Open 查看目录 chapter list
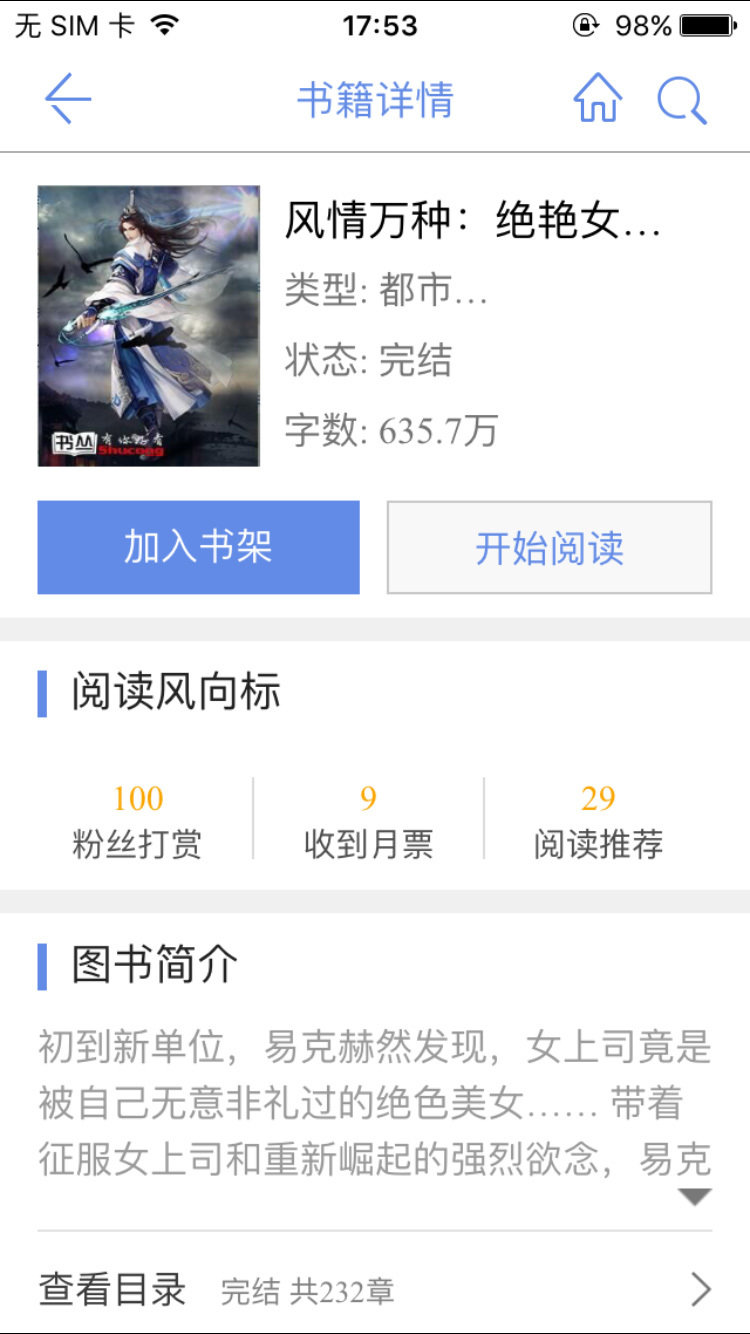The width and height of the screenshot is (750, 1334). click(374, 1290)
